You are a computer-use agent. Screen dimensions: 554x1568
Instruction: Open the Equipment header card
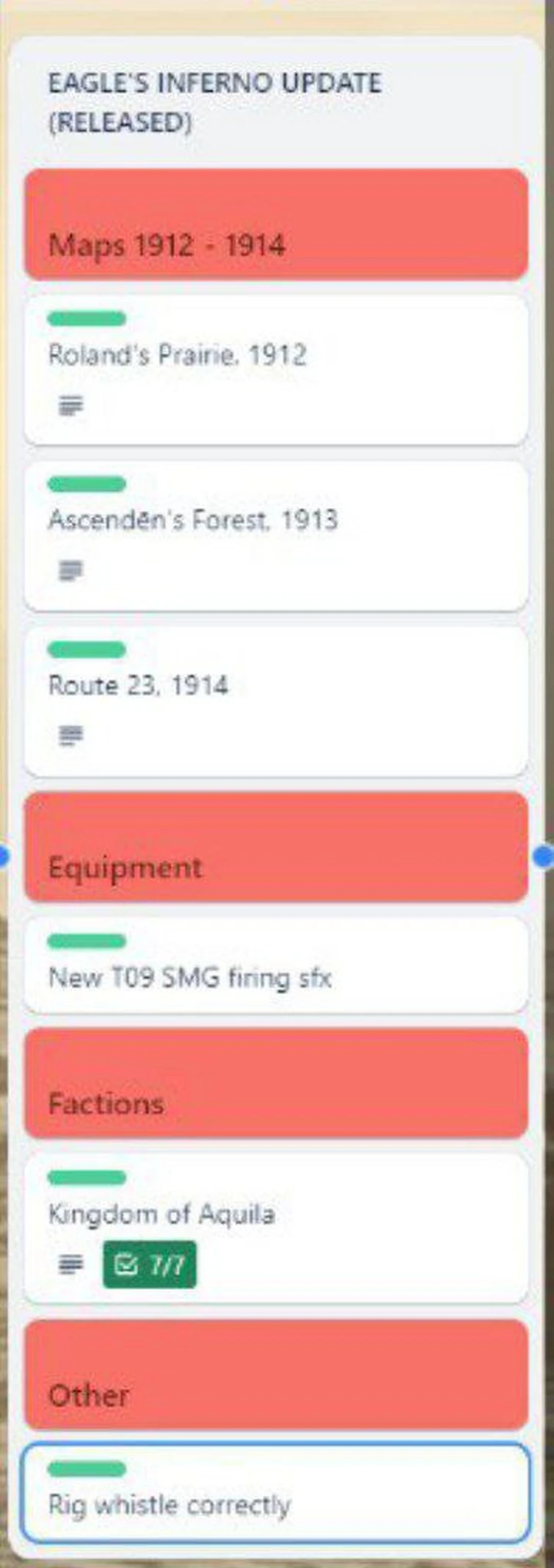click(x=276, y=847)
